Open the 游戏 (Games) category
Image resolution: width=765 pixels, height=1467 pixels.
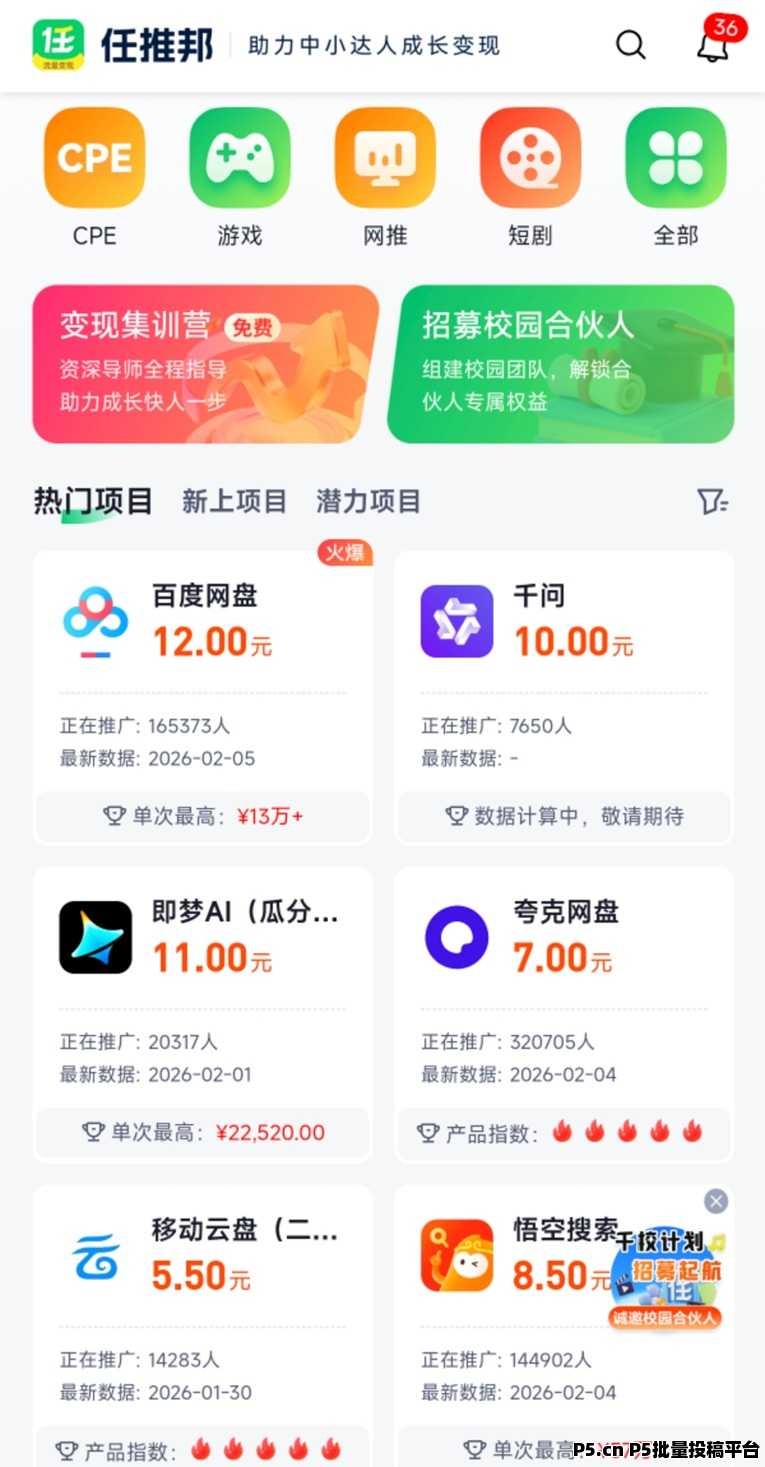(x=239, y=158)
